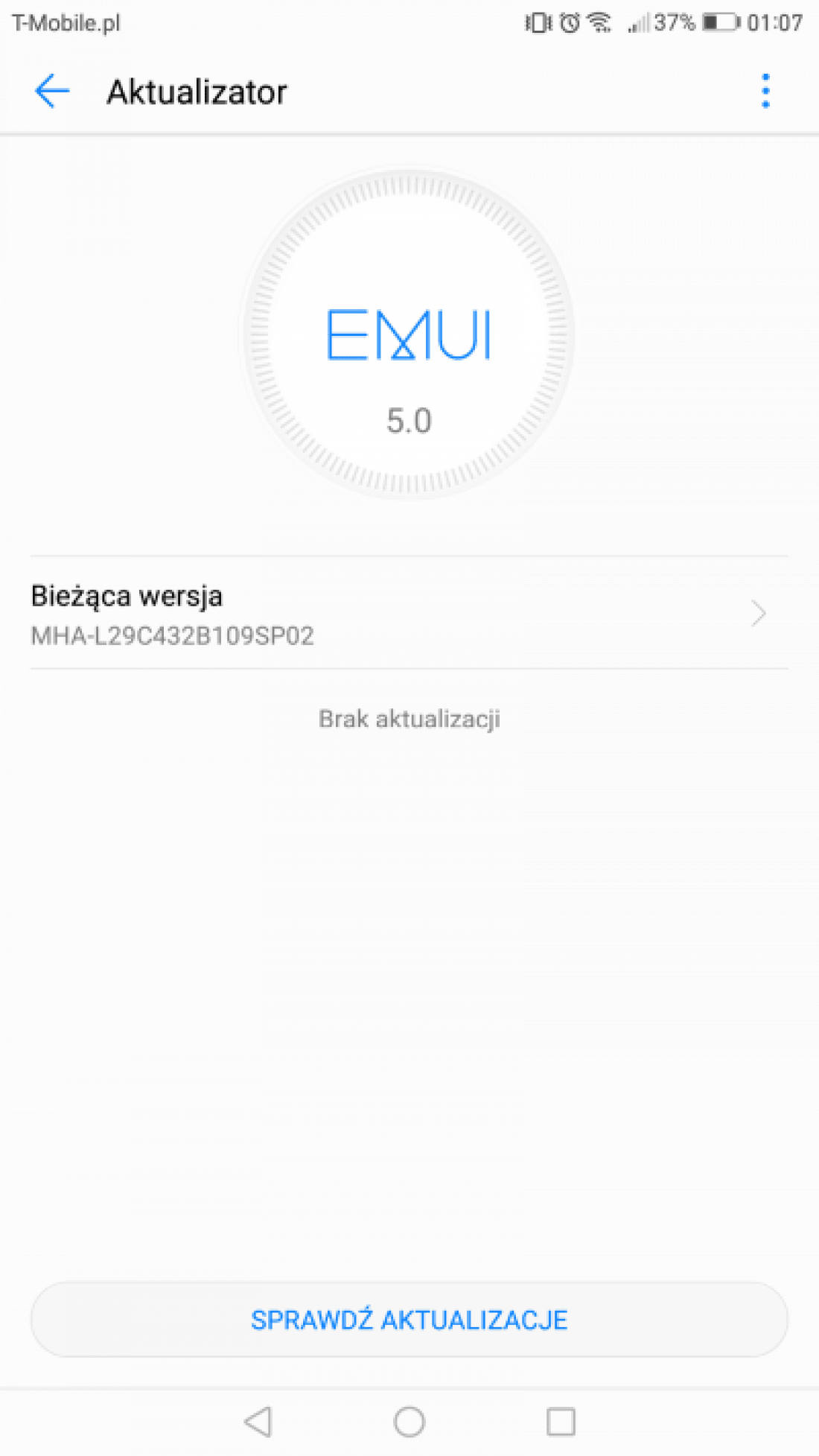
Task: Open recent apps with the square button
Action: tap(561, 1422)
